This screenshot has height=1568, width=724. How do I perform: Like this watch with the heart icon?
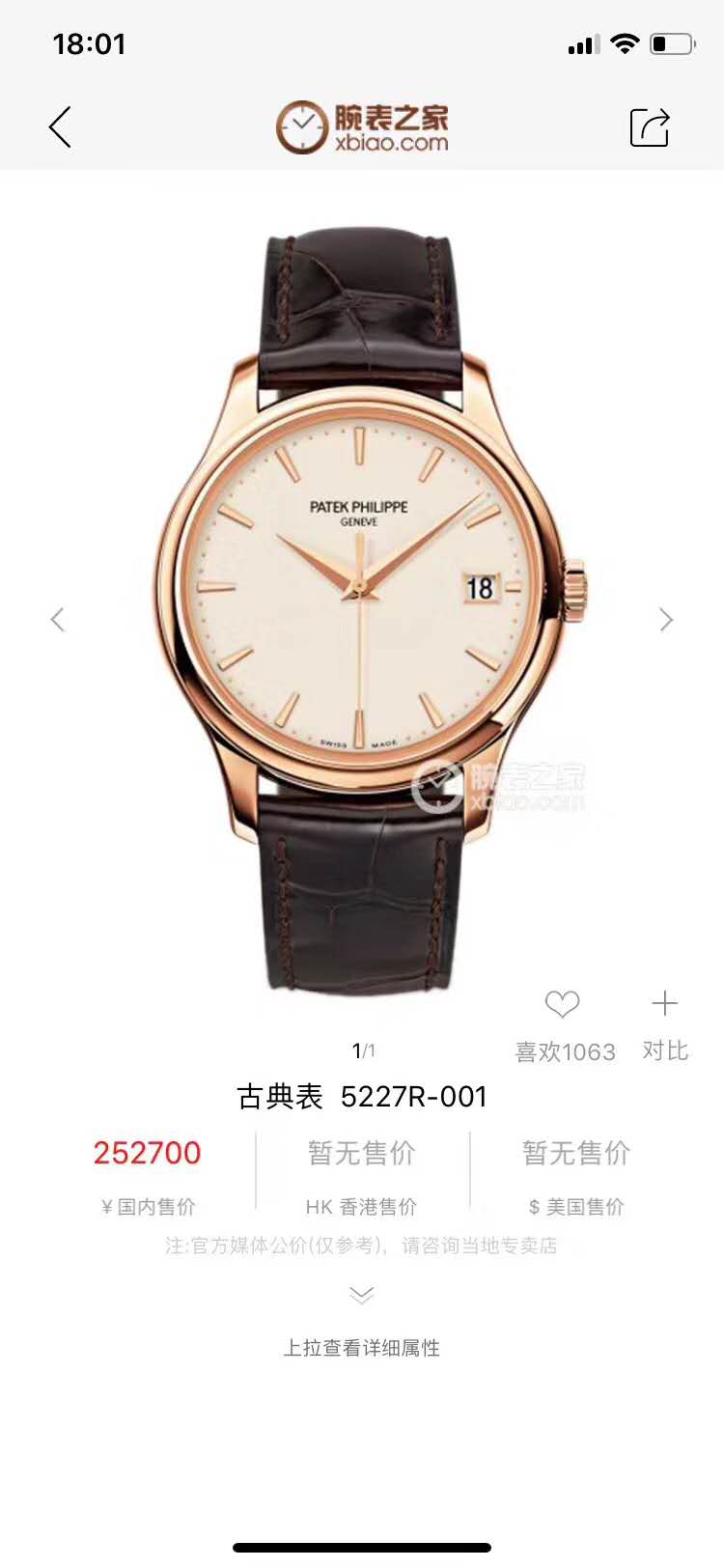562,1005
